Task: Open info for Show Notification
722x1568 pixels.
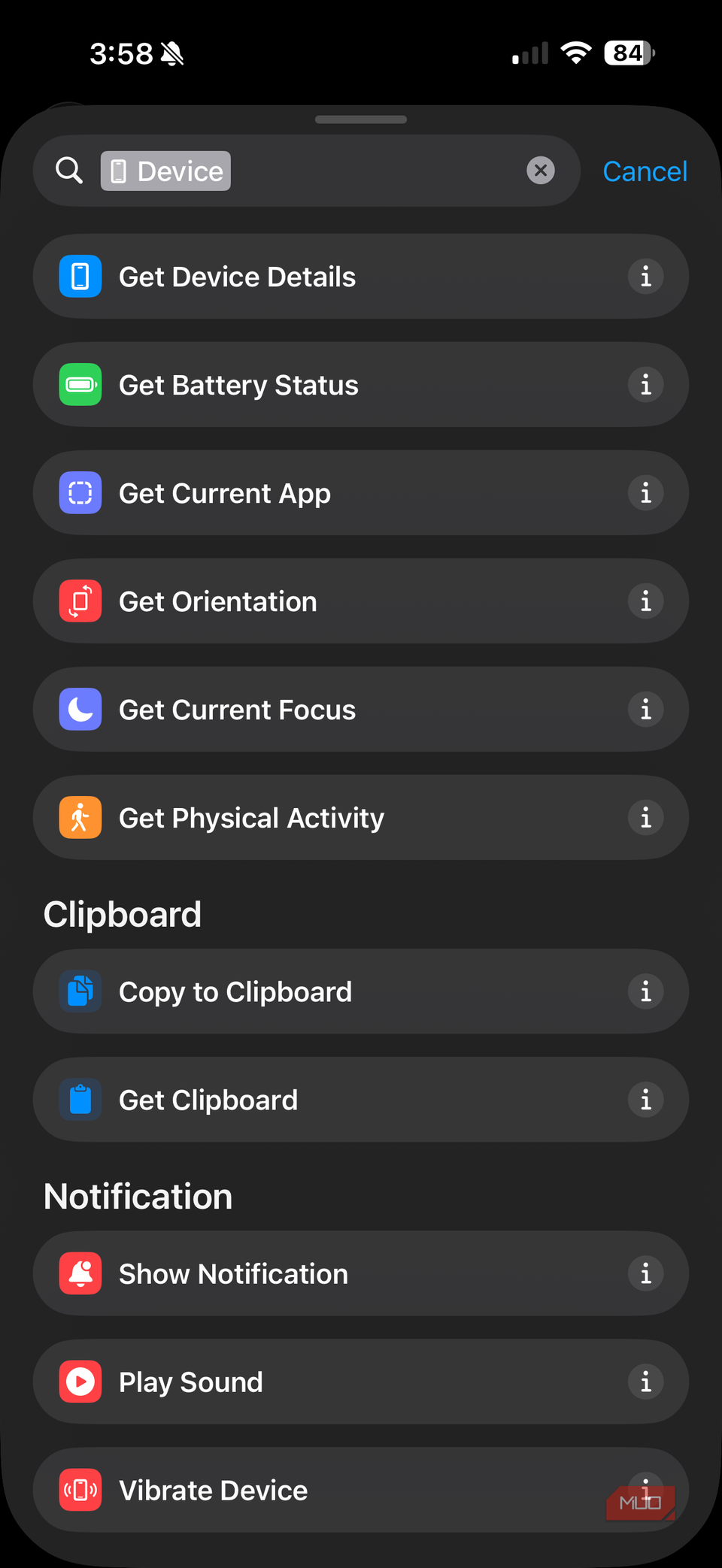Action: (x=645, y=1273)
